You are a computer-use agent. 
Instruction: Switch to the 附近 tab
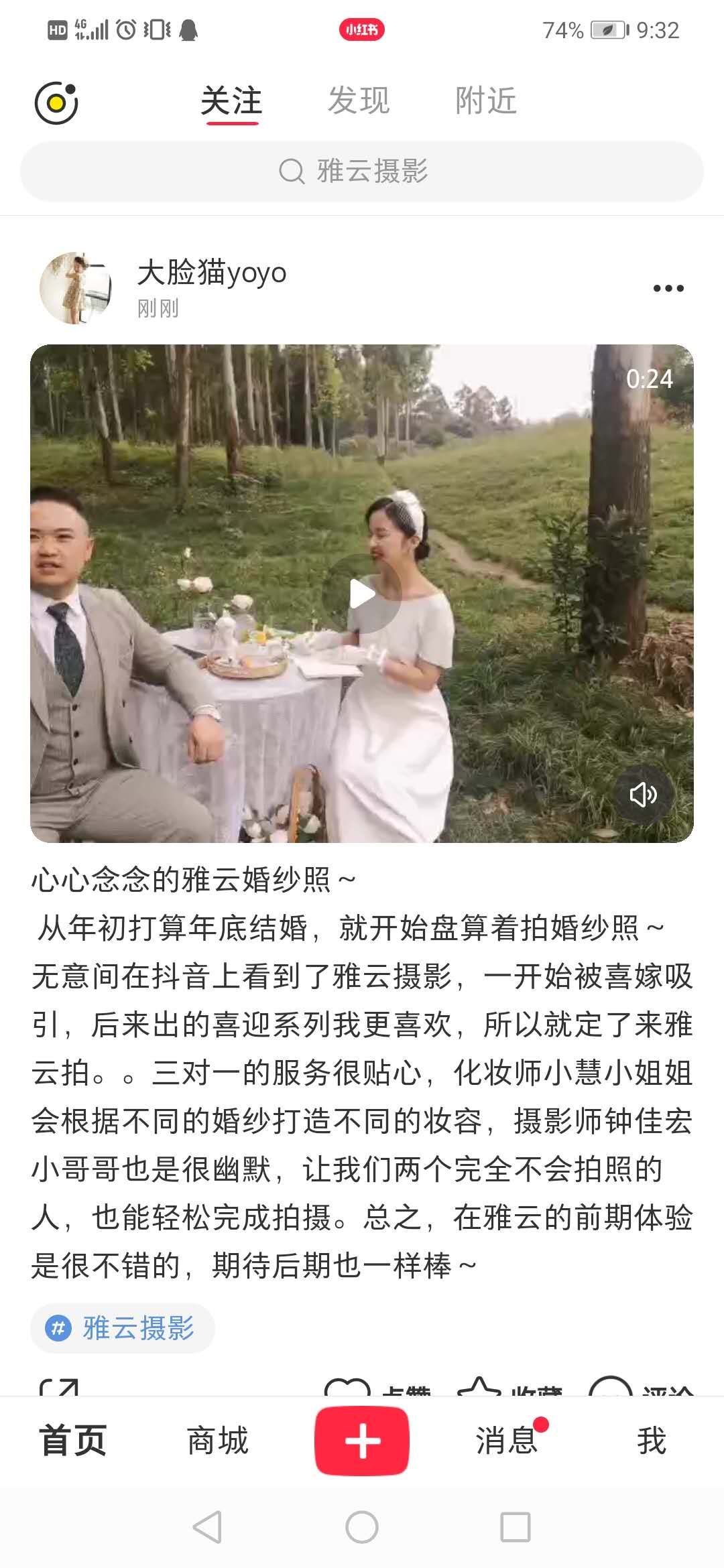tap(486, 101)
